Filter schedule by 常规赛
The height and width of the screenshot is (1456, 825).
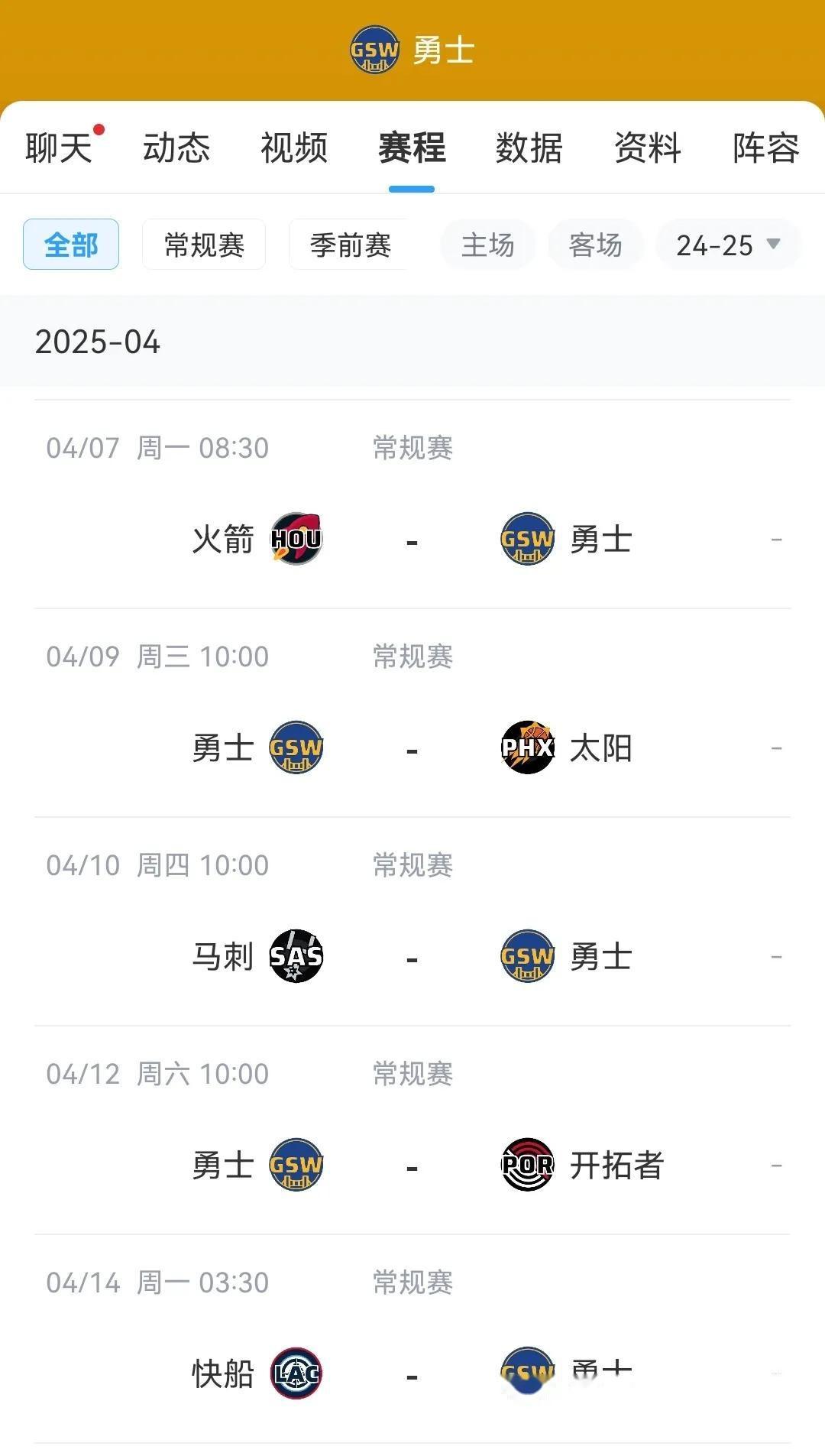[x=204, y=245]
